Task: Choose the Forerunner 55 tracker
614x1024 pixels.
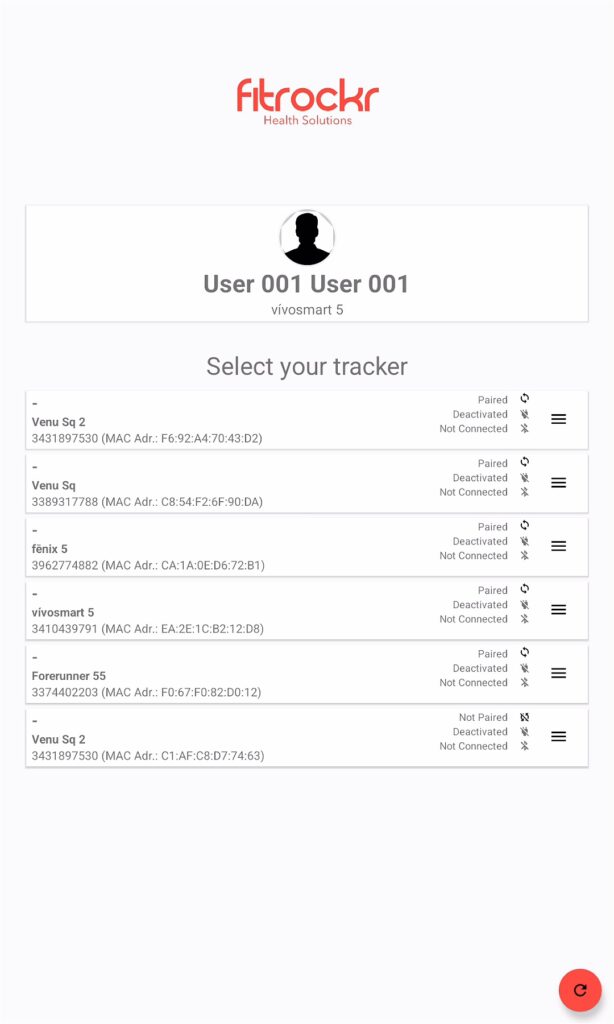Action: 306,673
